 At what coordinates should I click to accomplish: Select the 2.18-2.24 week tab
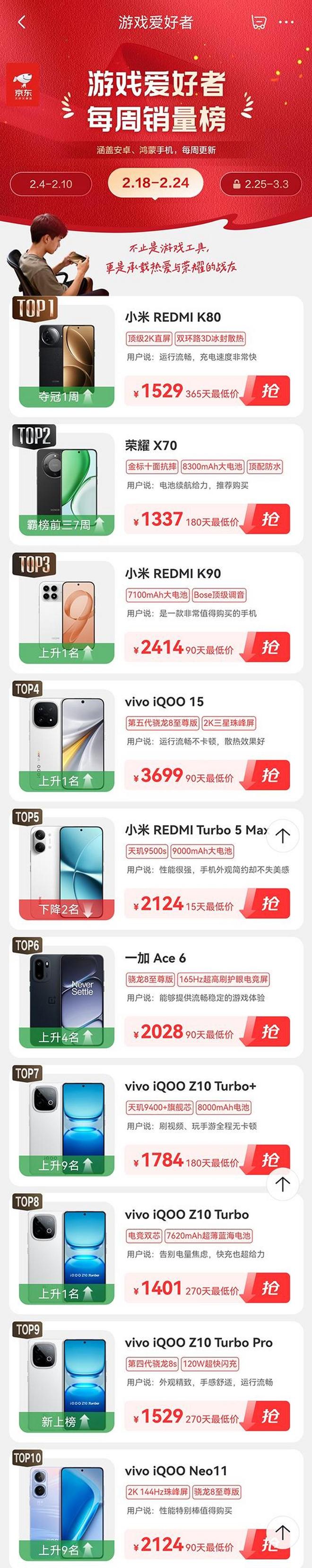click(156, 183)
